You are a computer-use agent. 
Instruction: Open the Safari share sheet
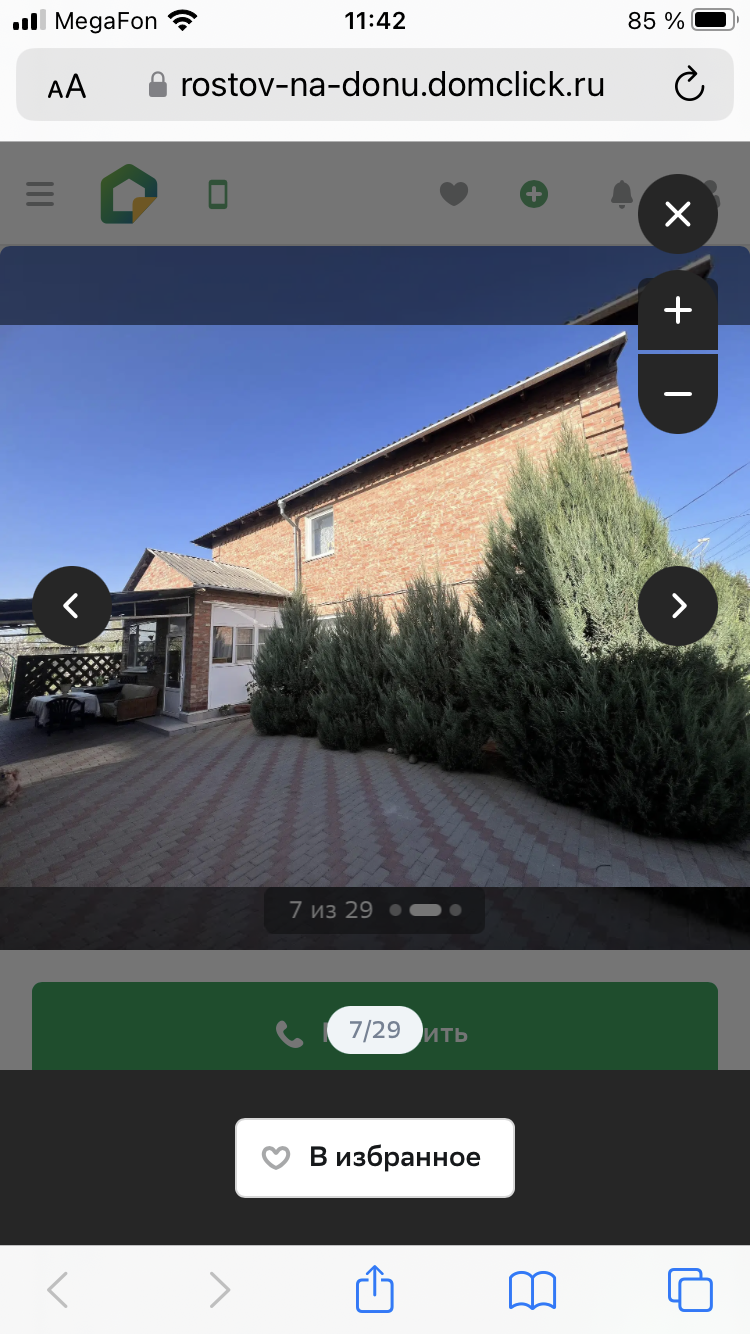pos(375,1288)
